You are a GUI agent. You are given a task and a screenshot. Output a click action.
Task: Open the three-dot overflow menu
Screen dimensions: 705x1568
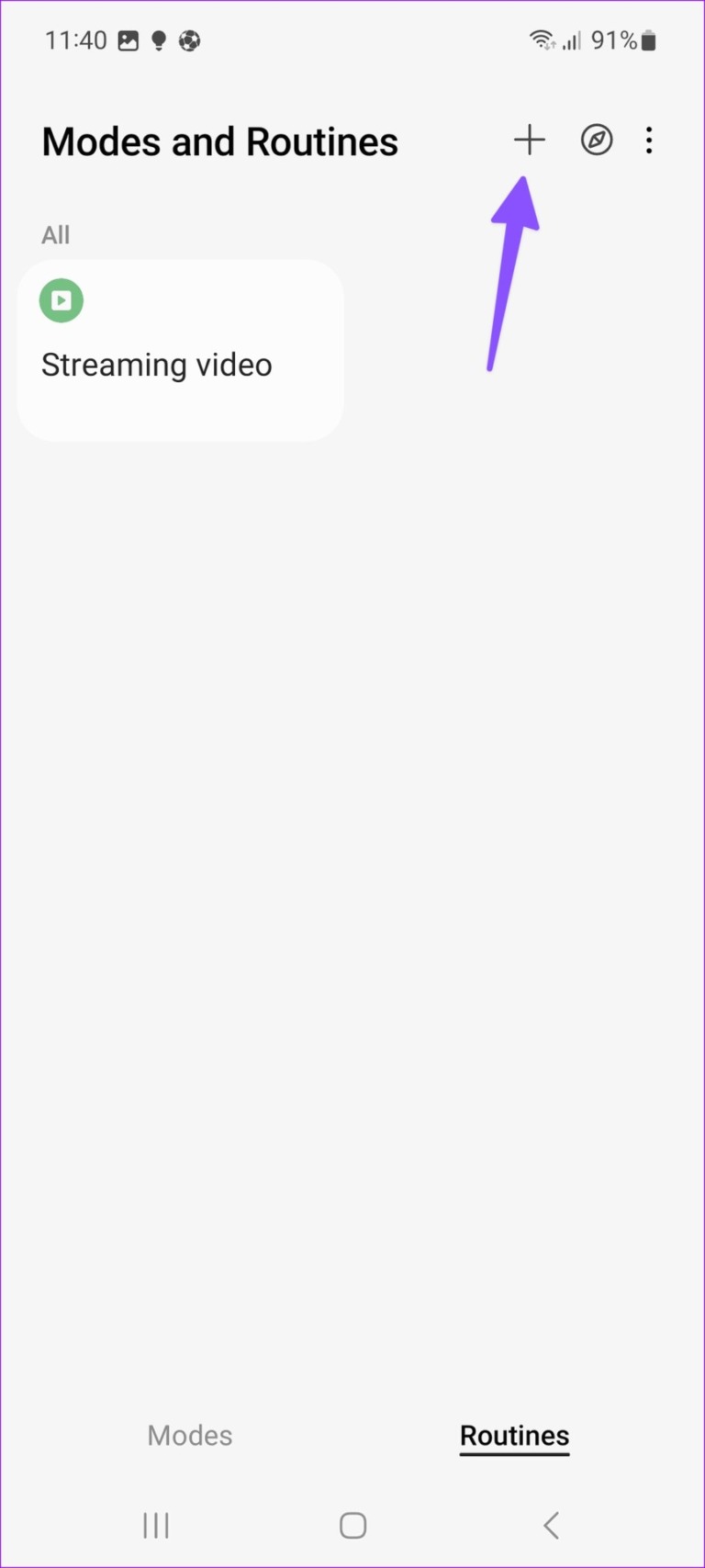click(649, 141)
